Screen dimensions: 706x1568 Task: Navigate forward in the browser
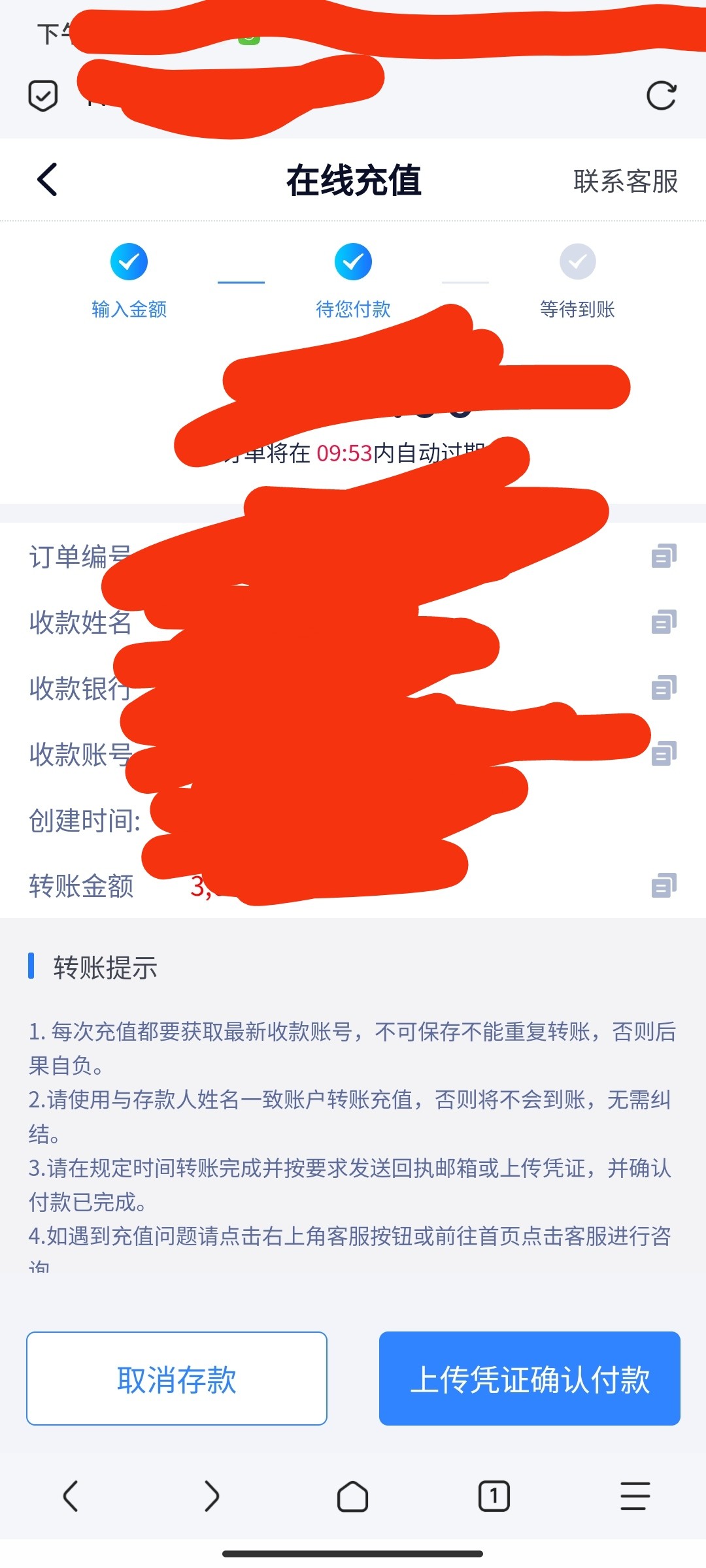click(211, 1495)
